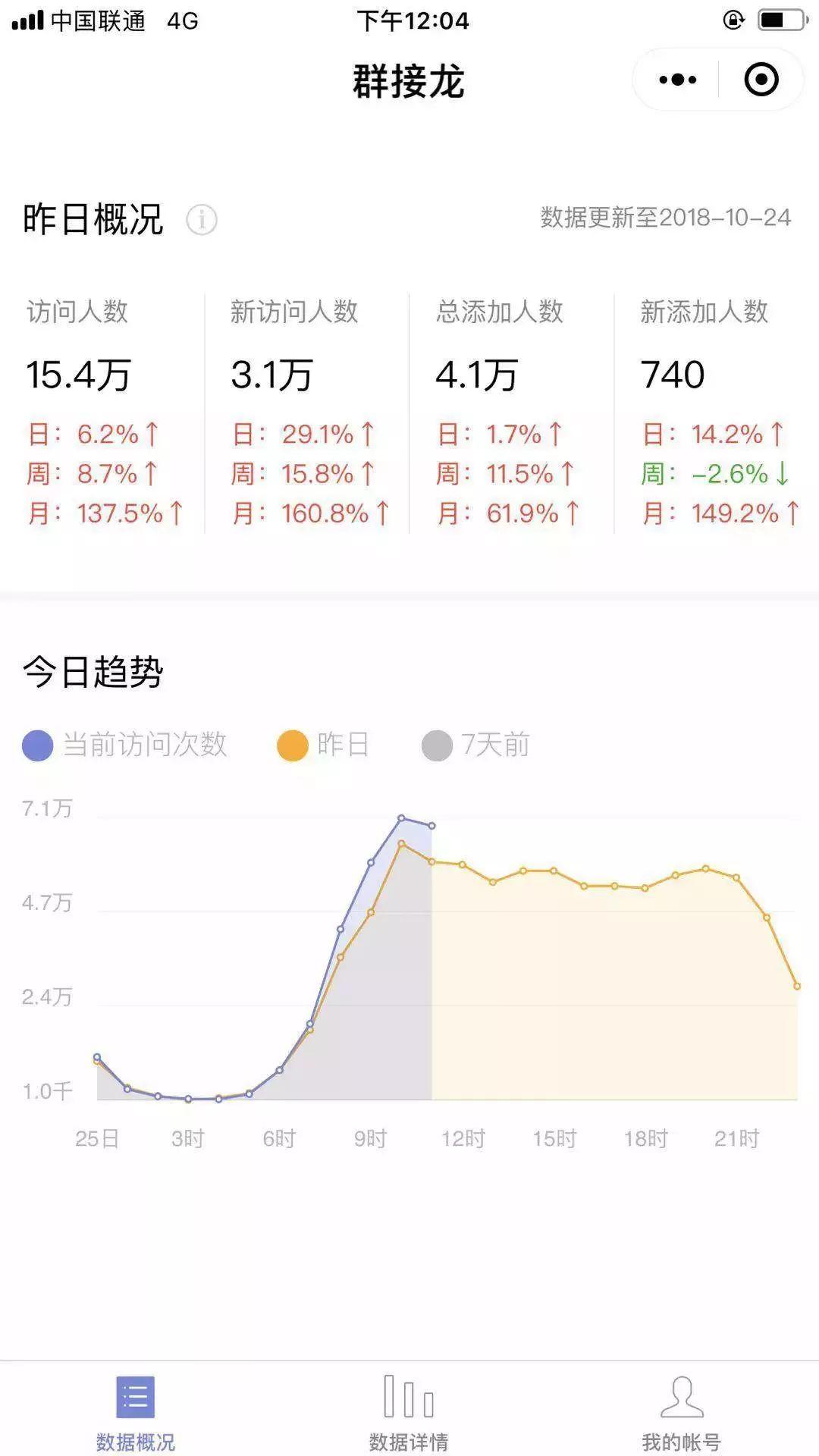This screenshot has width=819, height=1456.
Task: Toggle the 昨日 legend series off
Action: 326,746
